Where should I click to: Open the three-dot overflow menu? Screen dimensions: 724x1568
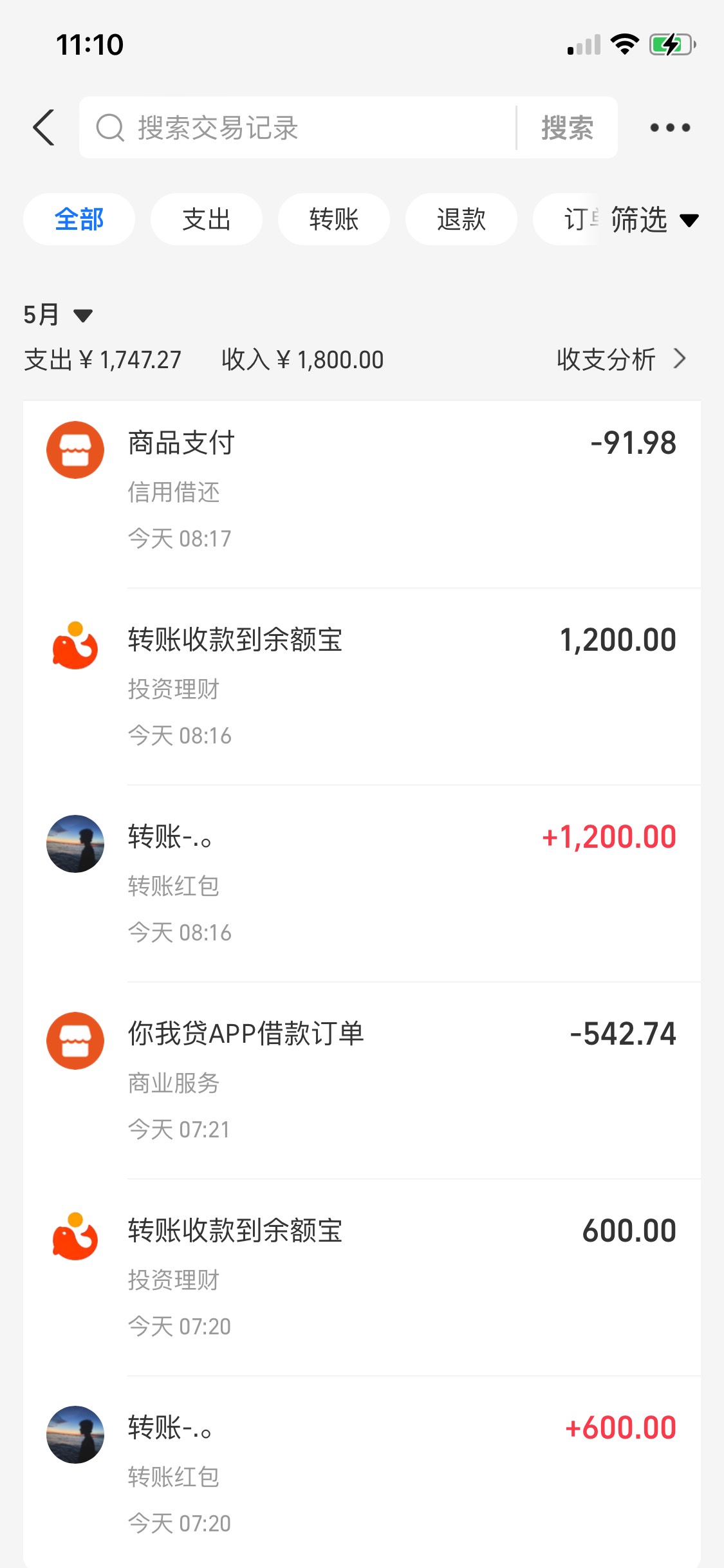point(670,127)
